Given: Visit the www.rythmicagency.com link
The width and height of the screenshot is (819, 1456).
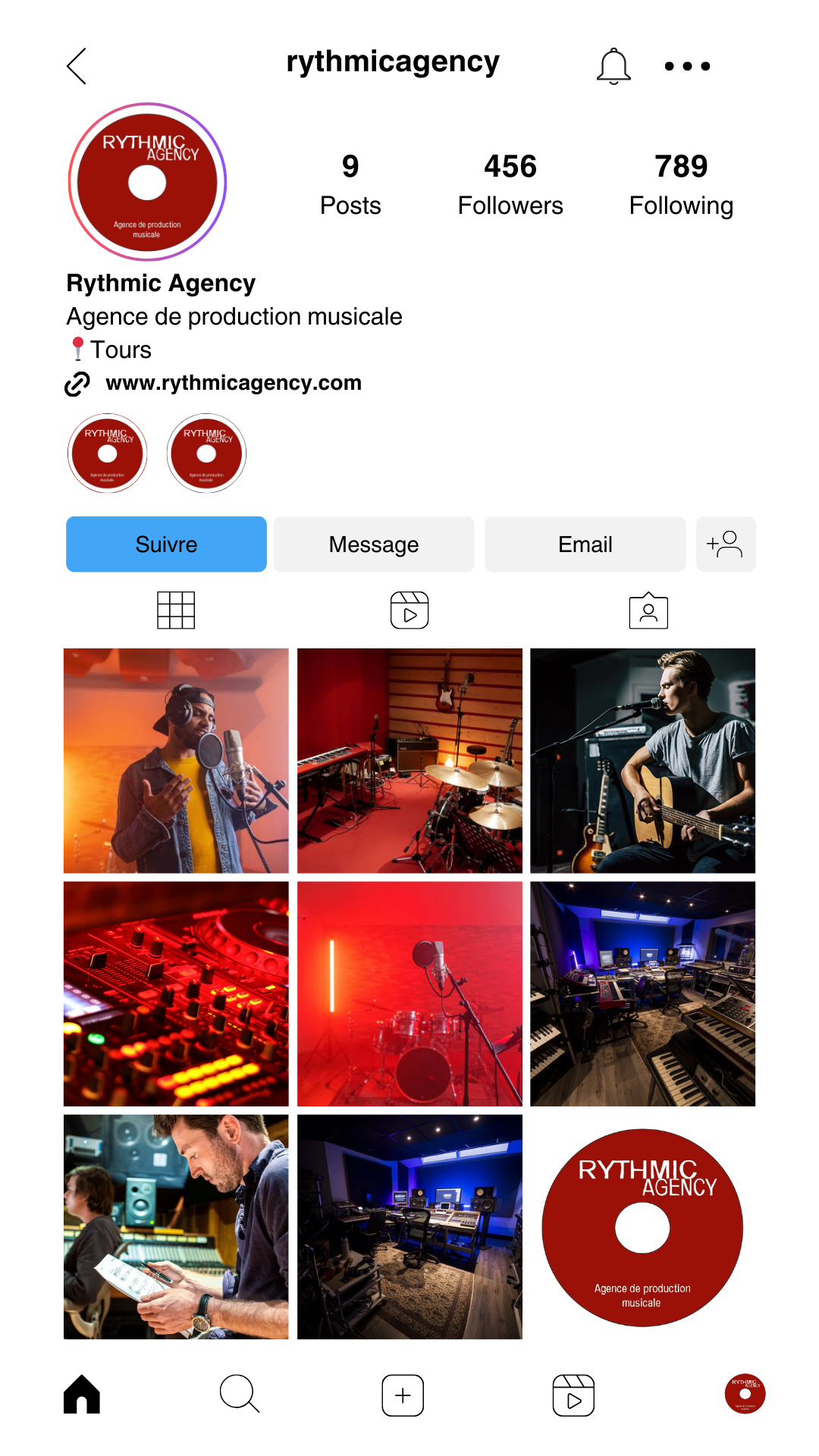Looking at the screenshot, I should (x=233, y=383).
